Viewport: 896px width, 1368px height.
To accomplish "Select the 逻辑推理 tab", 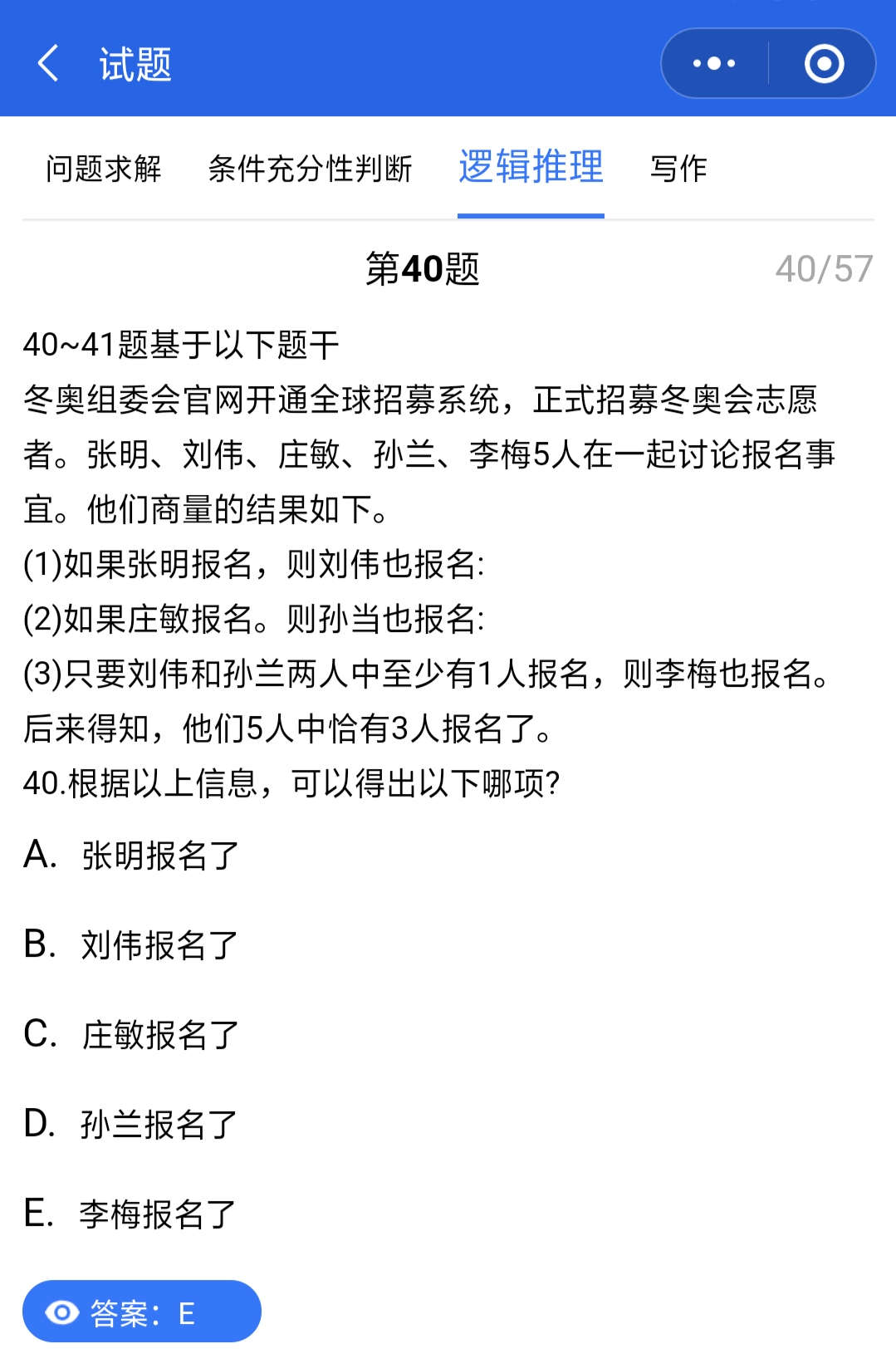I will (x=531, y=169).
